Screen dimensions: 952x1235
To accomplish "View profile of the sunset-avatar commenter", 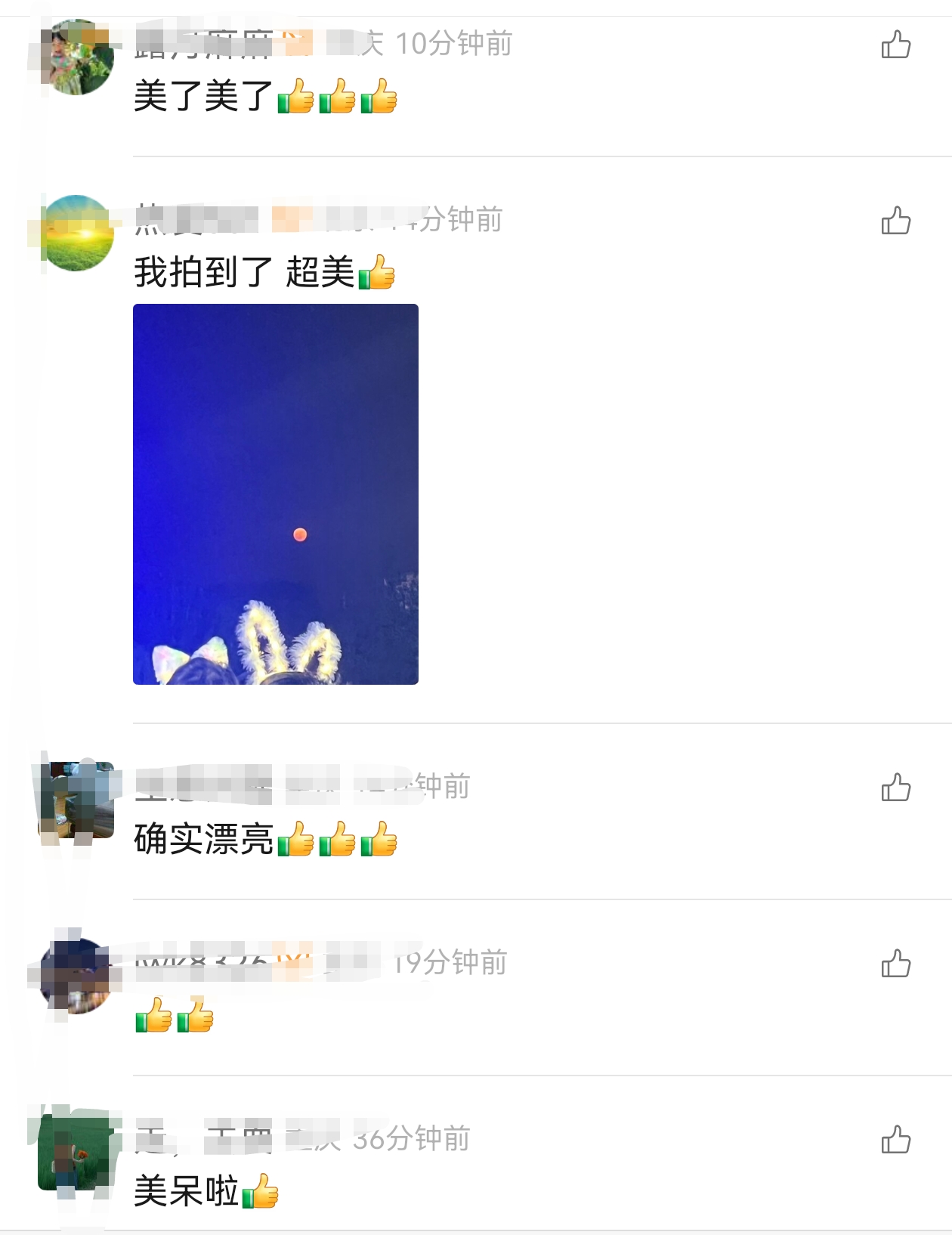I will pyautogui.click(x=76, y=234).
